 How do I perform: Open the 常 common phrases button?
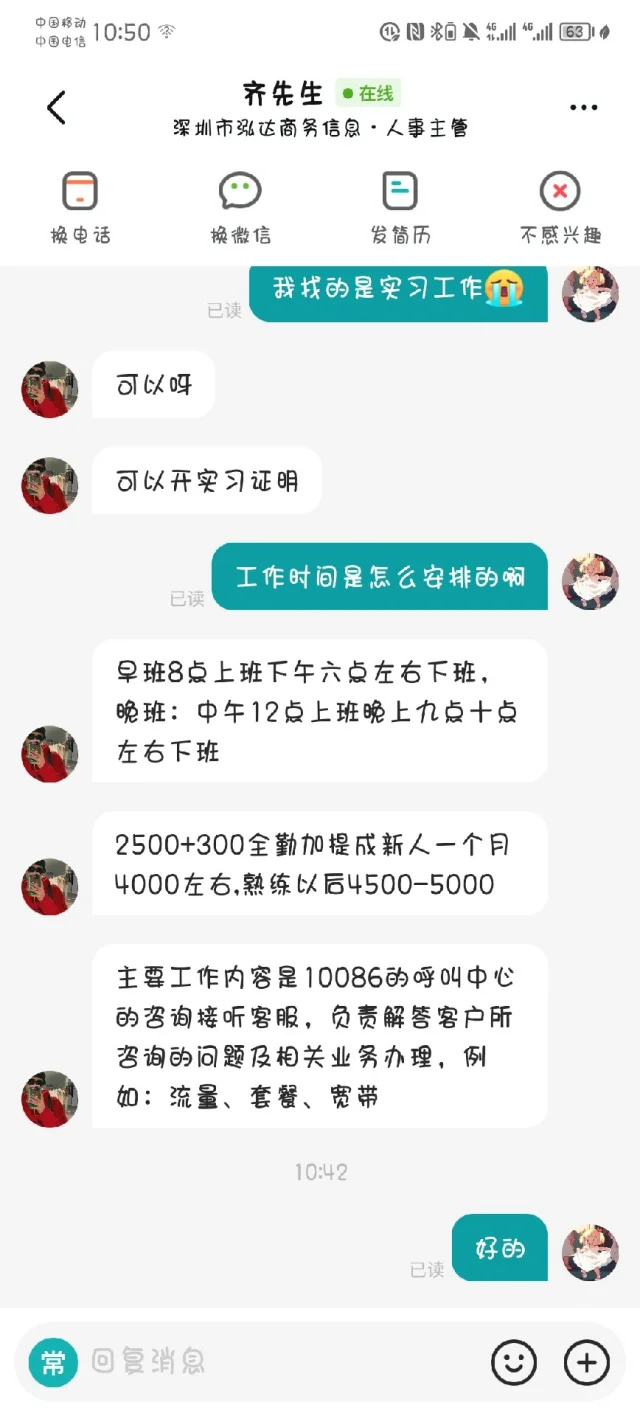[x=53, y=1361]
